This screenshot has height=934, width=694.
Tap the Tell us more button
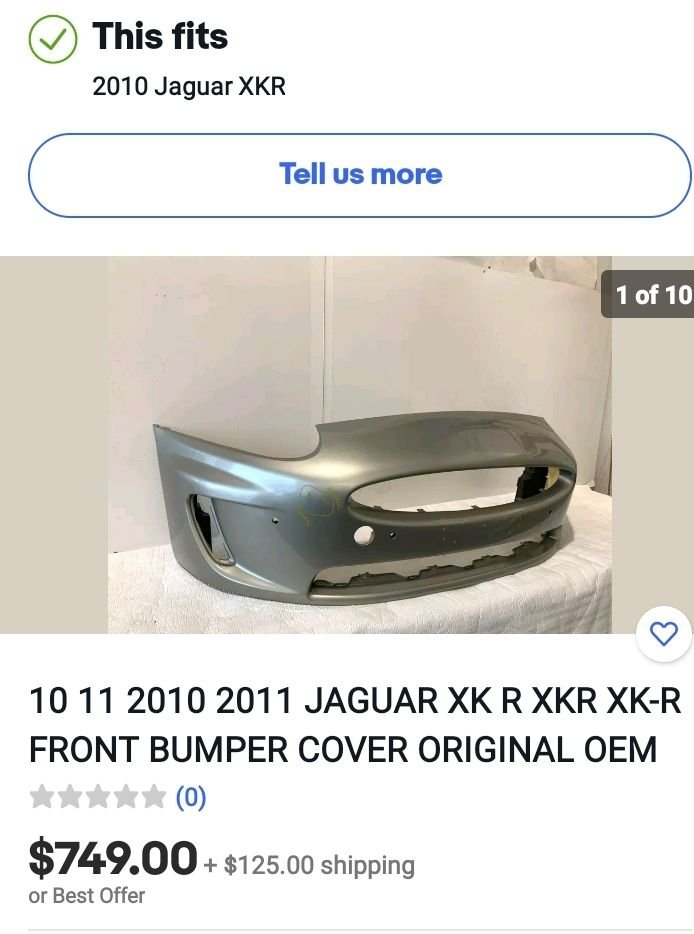coord(360,175)
